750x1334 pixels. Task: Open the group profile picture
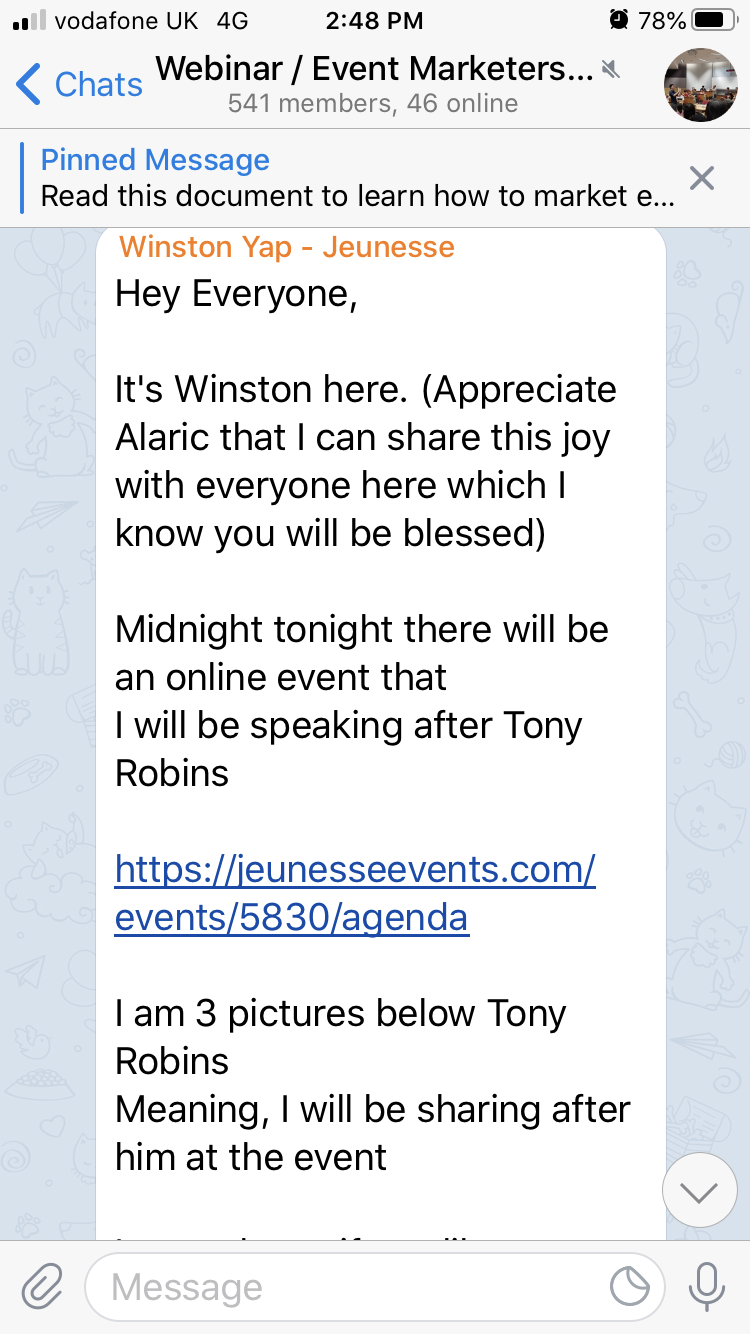point(701,84)
